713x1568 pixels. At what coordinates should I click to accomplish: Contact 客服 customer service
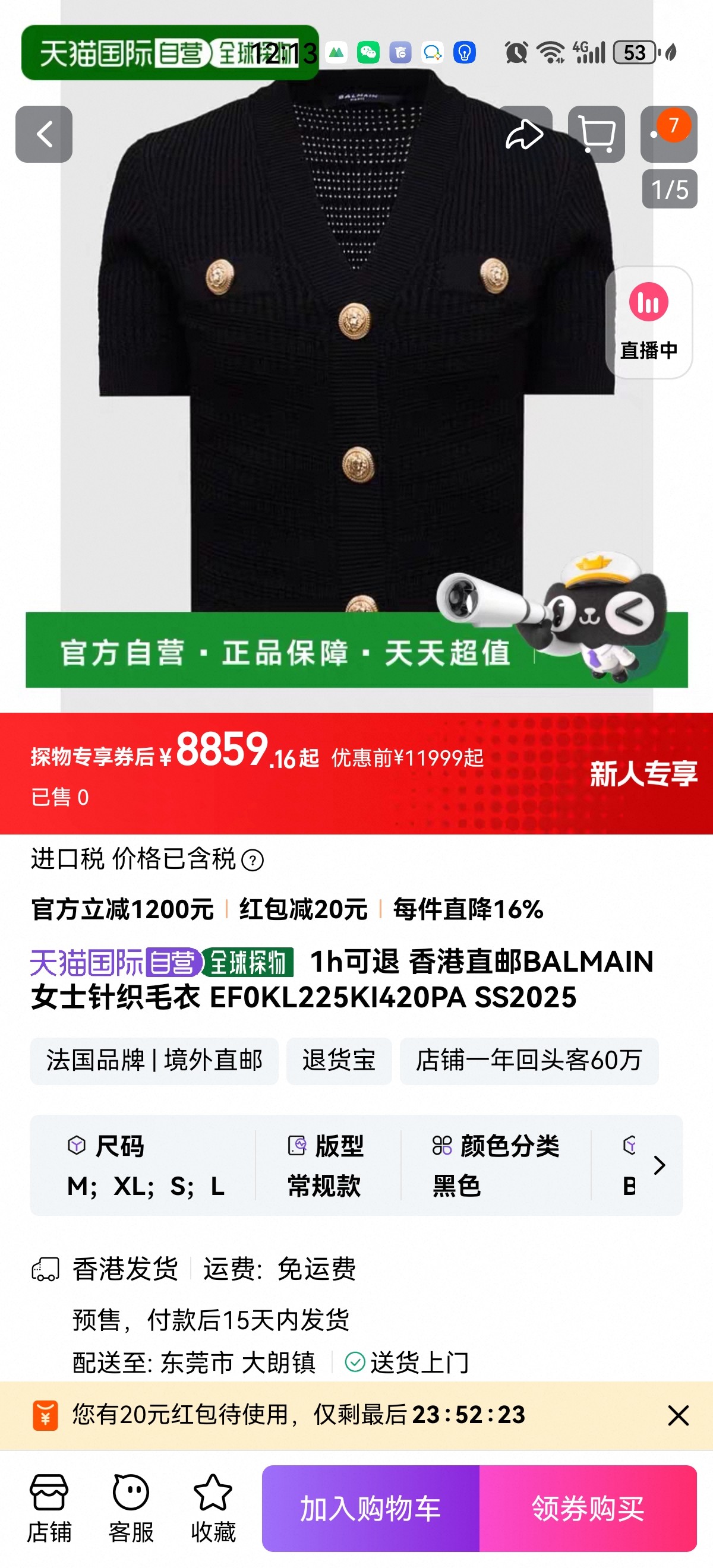tap(131, 1508)
